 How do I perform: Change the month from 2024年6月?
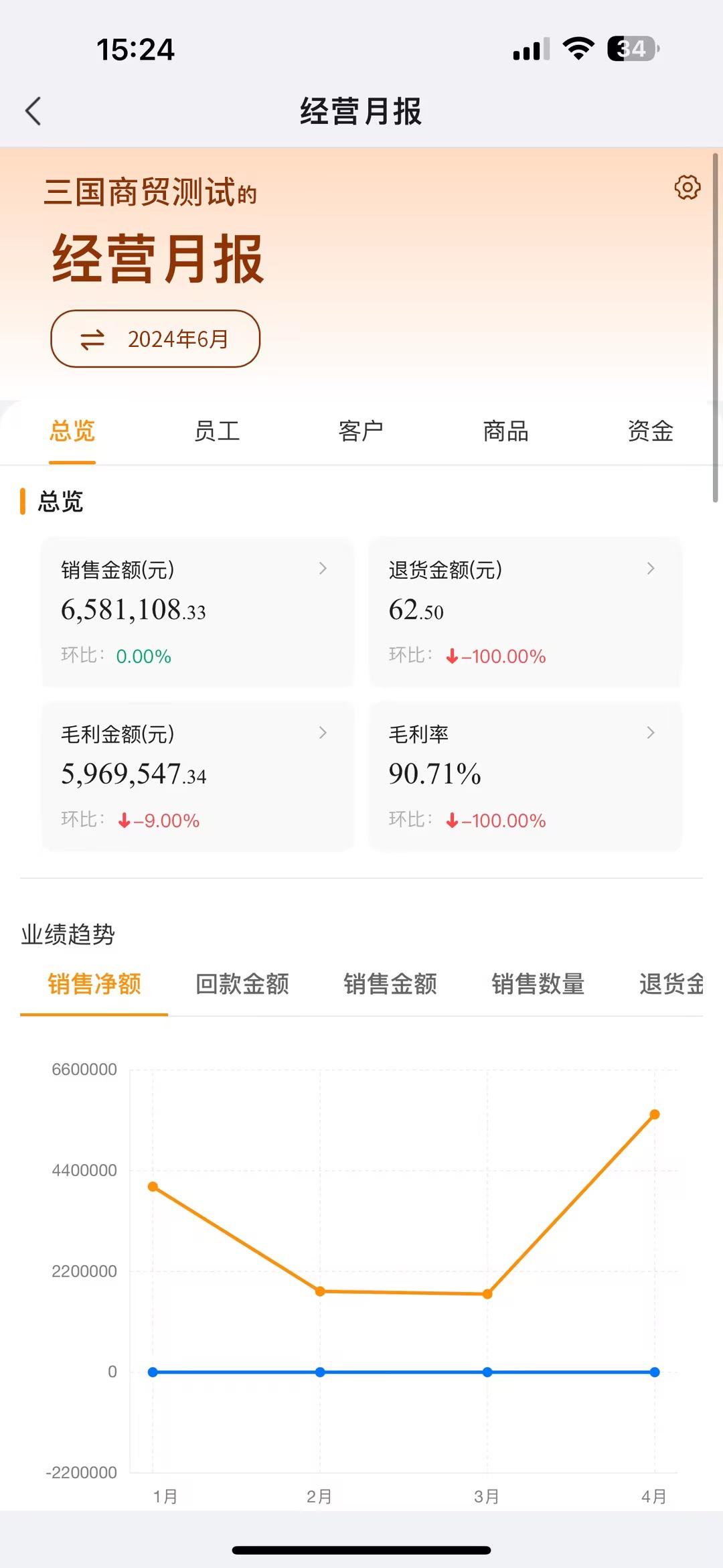click(x=155, y=339)
